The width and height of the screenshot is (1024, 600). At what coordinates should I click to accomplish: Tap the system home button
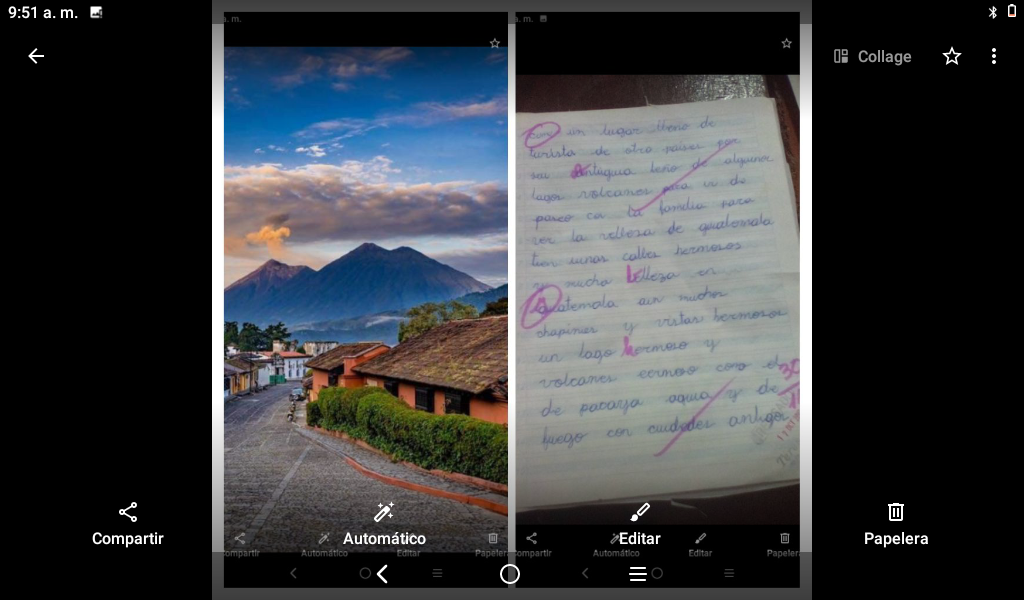[x=510, y=574]
